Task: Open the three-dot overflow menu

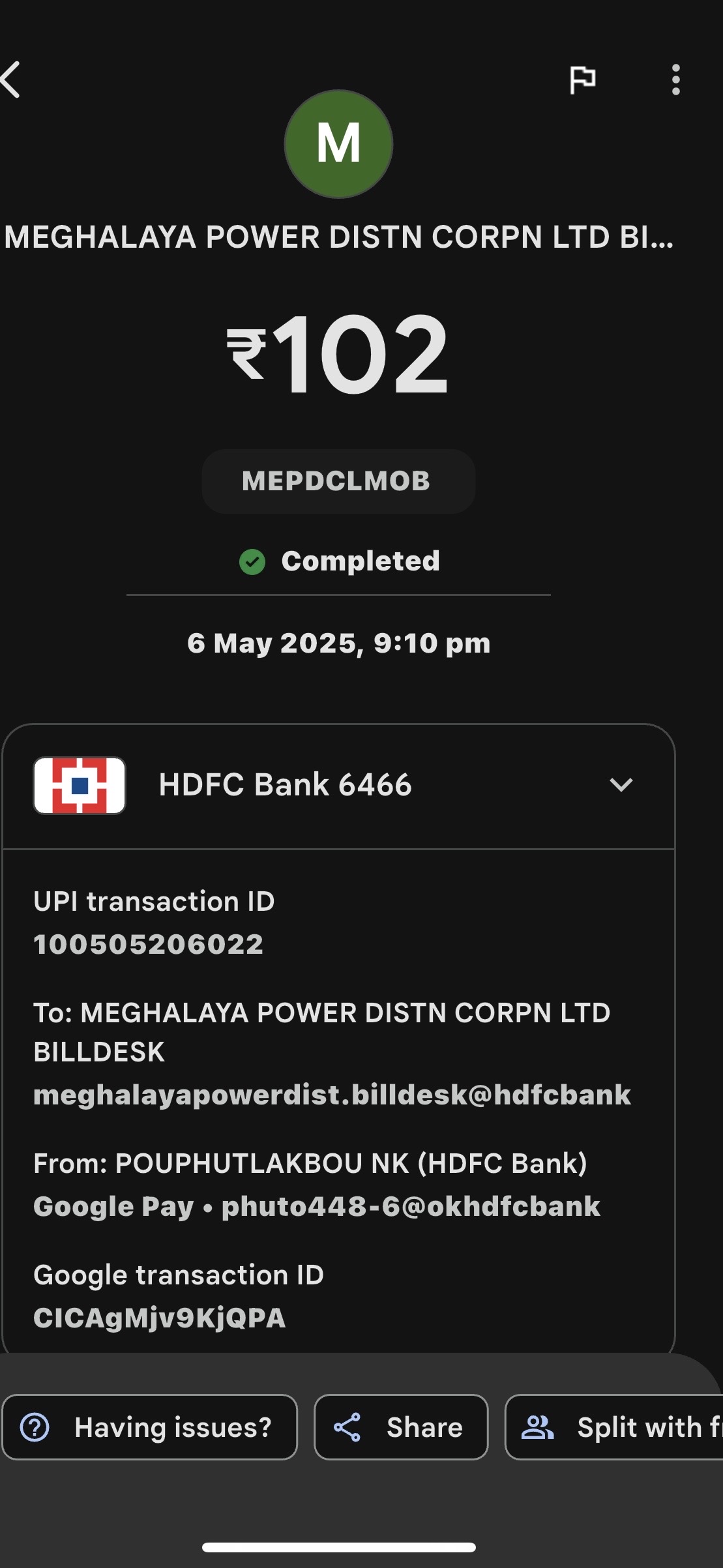Action: (x=675, y=80)
